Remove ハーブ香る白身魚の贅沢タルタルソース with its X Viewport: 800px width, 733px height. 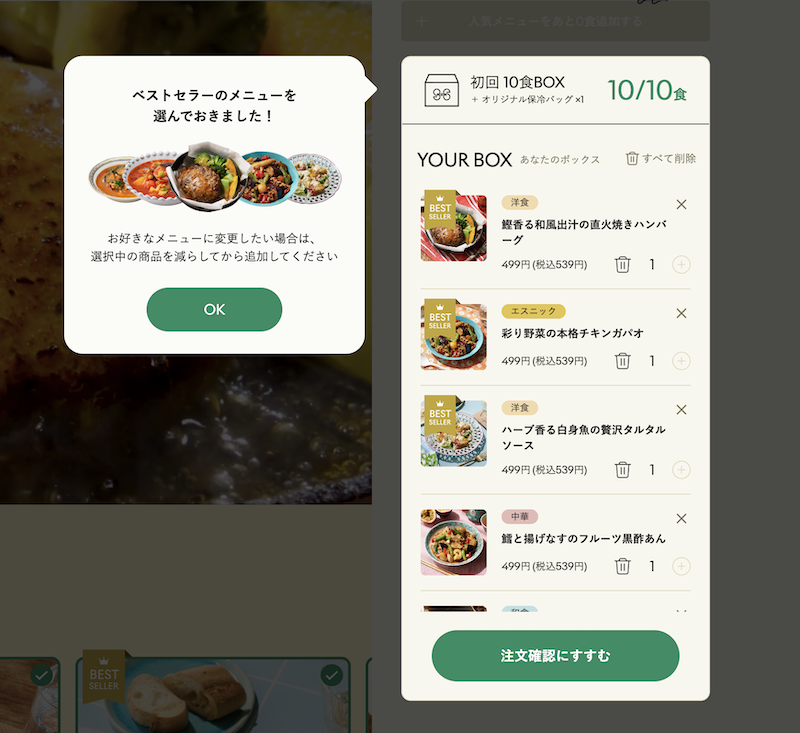[x=682, y=410]
